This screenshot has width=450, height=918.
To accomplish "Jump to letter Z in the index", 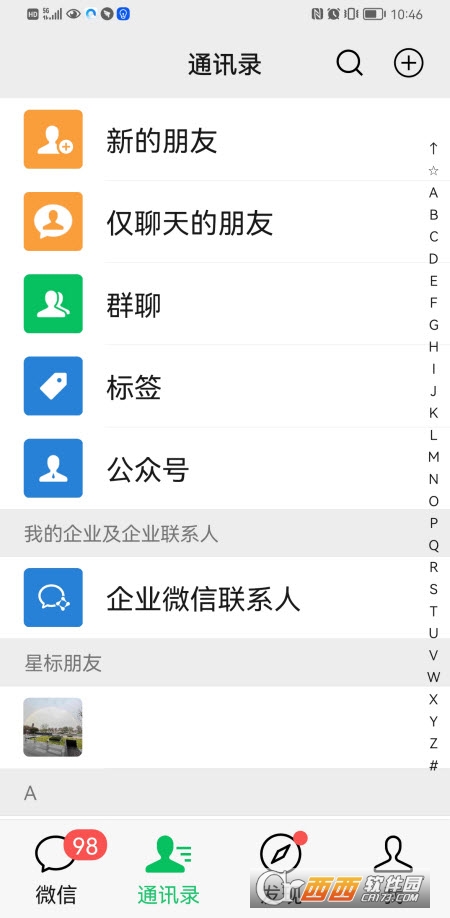I will pyautogui.click(x=433, y=743).
